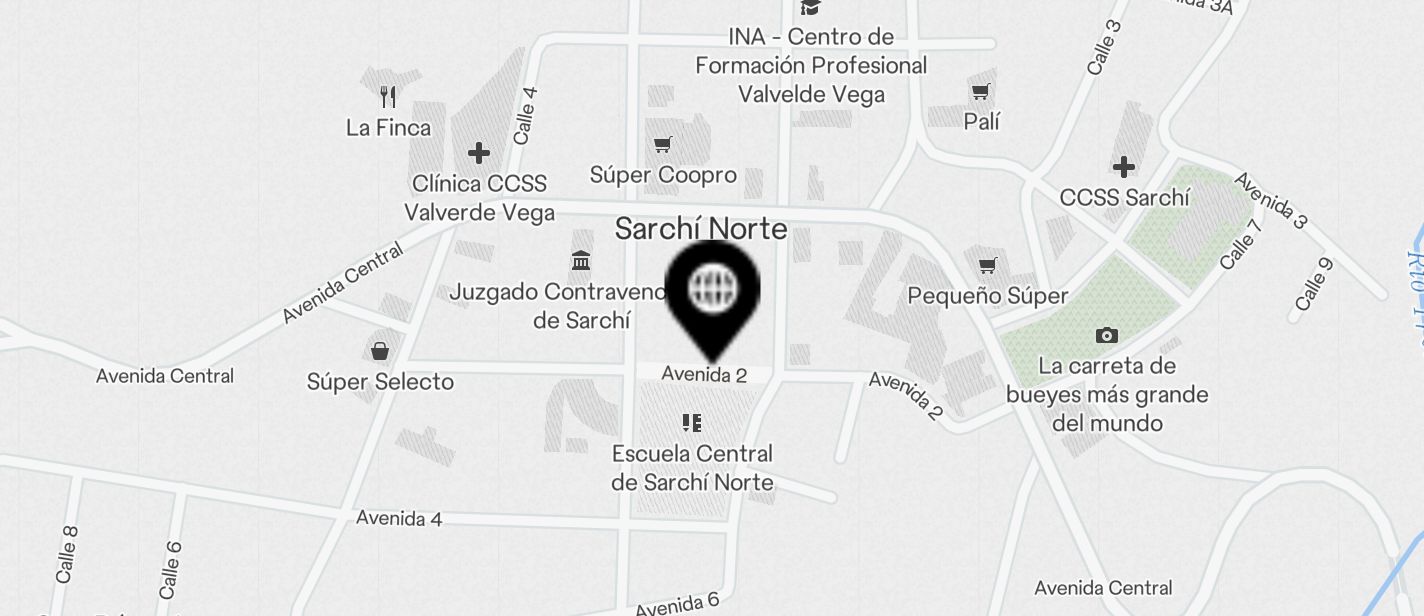Screen dimensions: 1424x616
Task: Select the Pequeño Súper shop marker
Action: click(988, 266)
